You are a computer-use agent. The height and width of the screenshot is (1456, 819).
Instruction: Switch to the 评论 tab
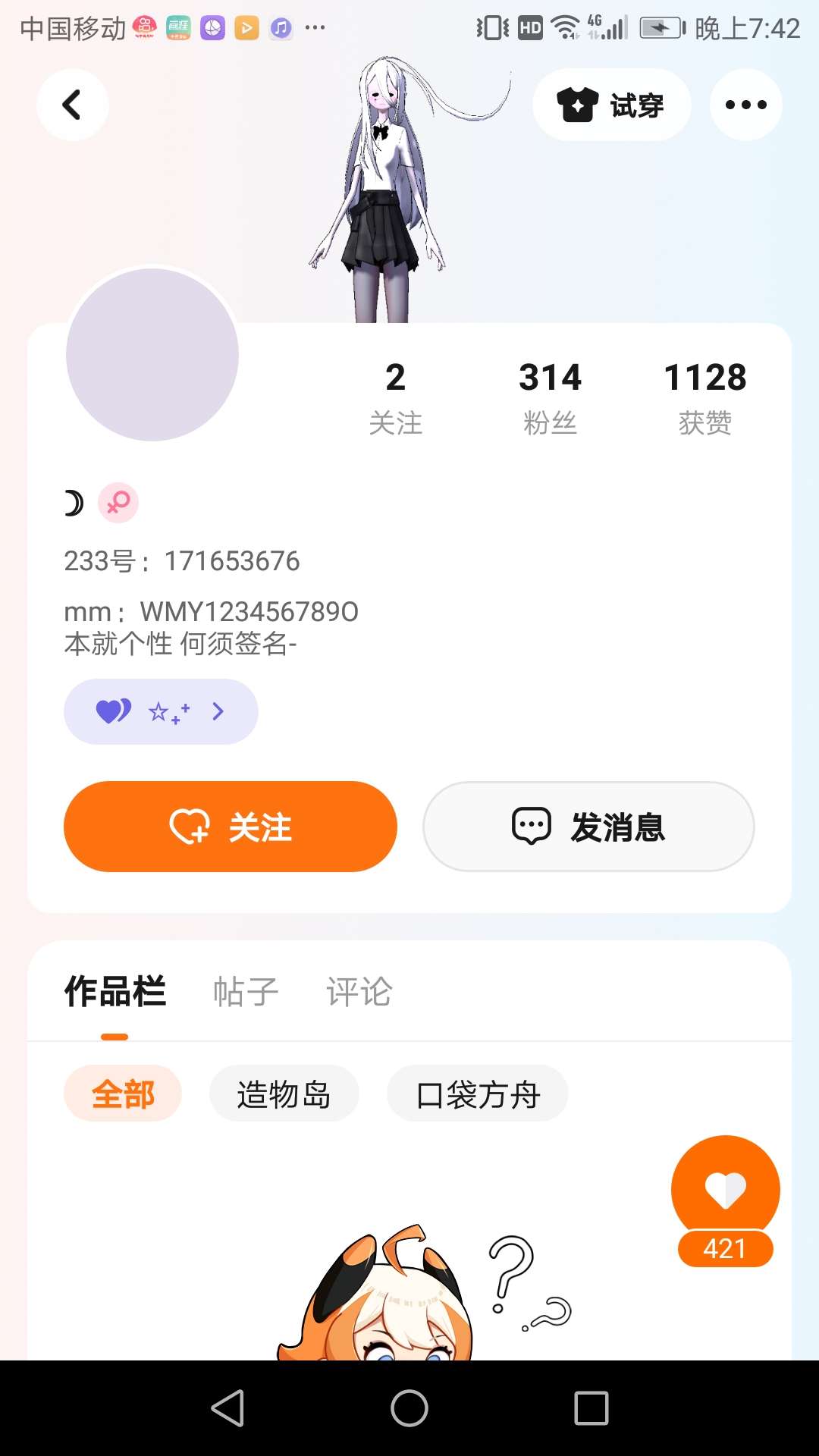point(359,991)
